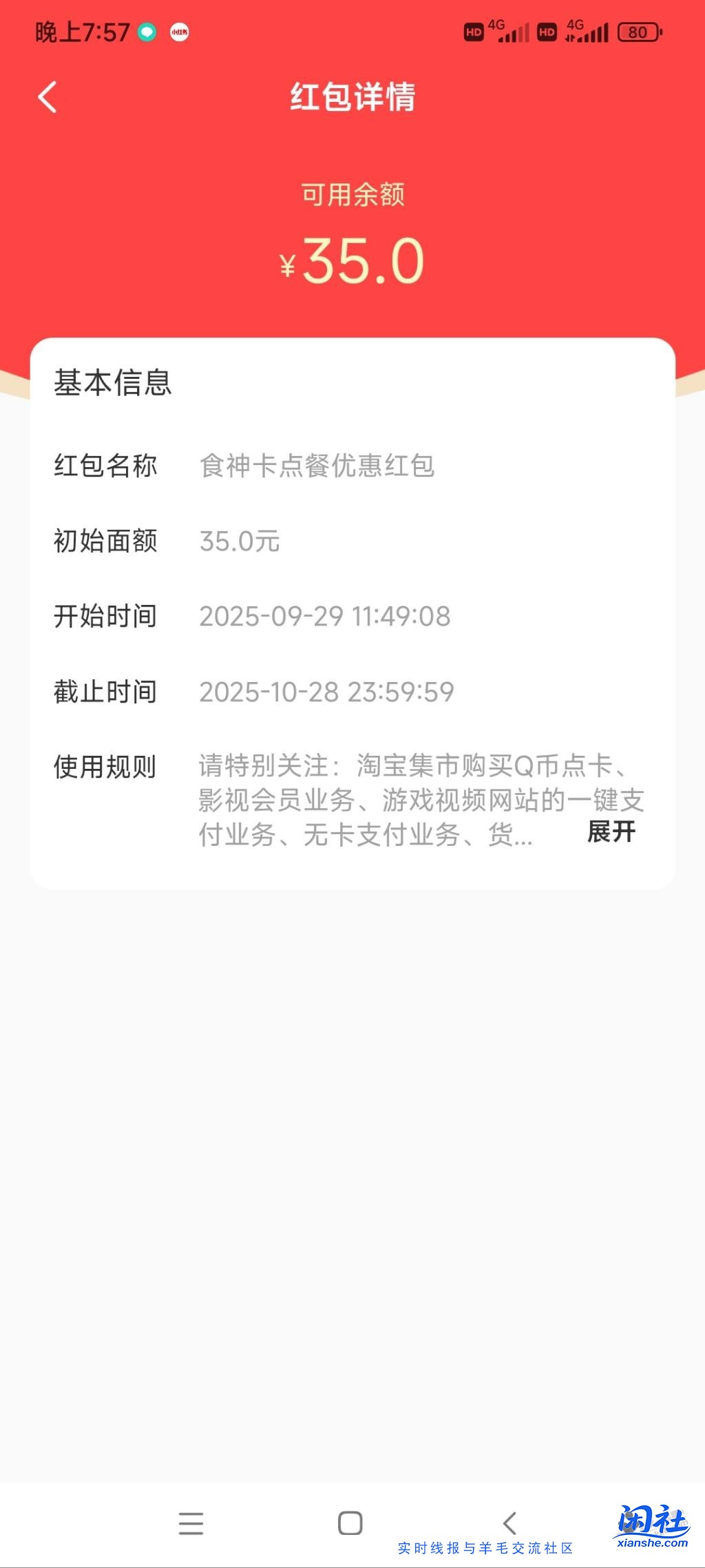This screenshot has height=1568, width=705.
Task: Tap the 初始面额 value of 35.0元
Action: coord(240,541)
